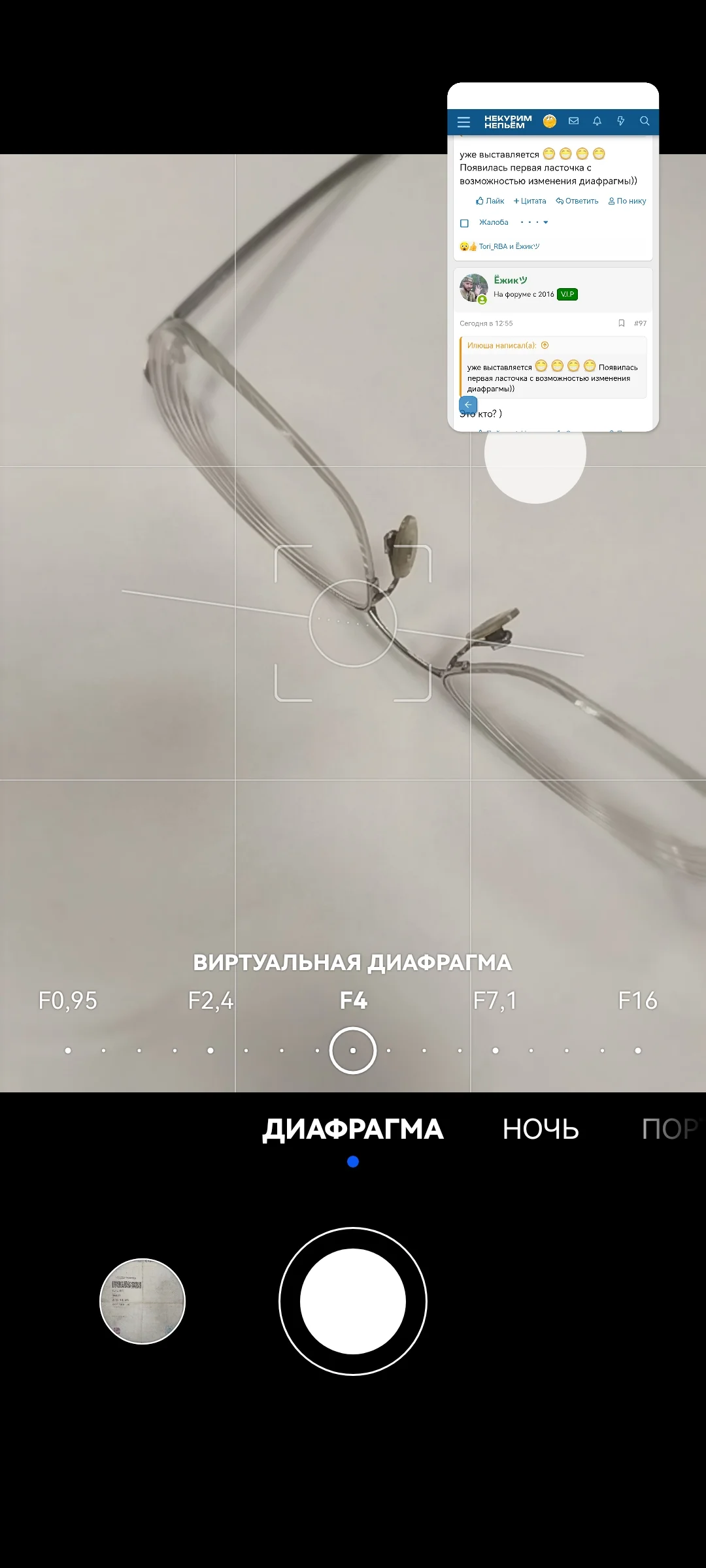Tap the blue back arrow bubble

pyautogui.click(x=468, y=404)
